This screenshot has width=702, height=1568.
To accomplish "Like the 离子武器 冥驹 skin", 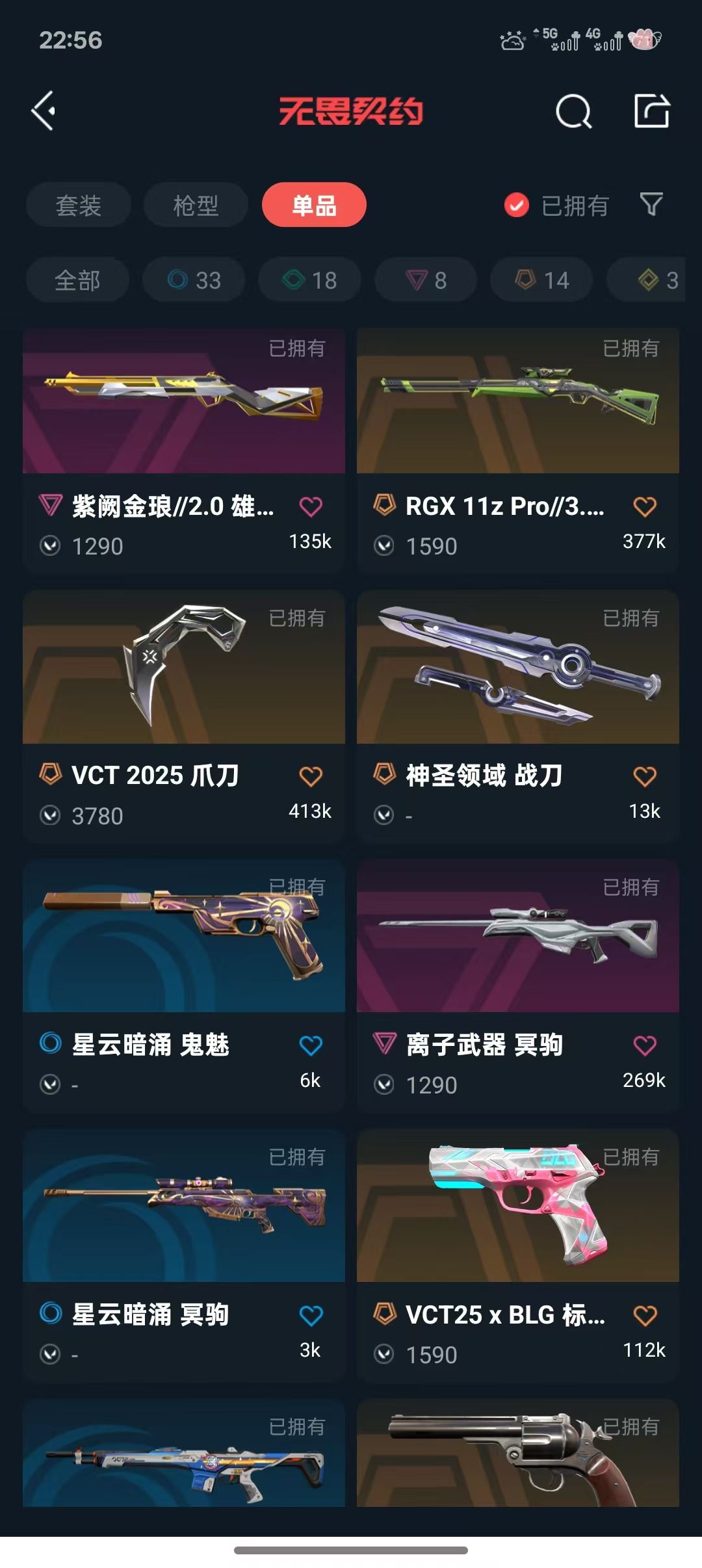I will tap(645, 1045).
